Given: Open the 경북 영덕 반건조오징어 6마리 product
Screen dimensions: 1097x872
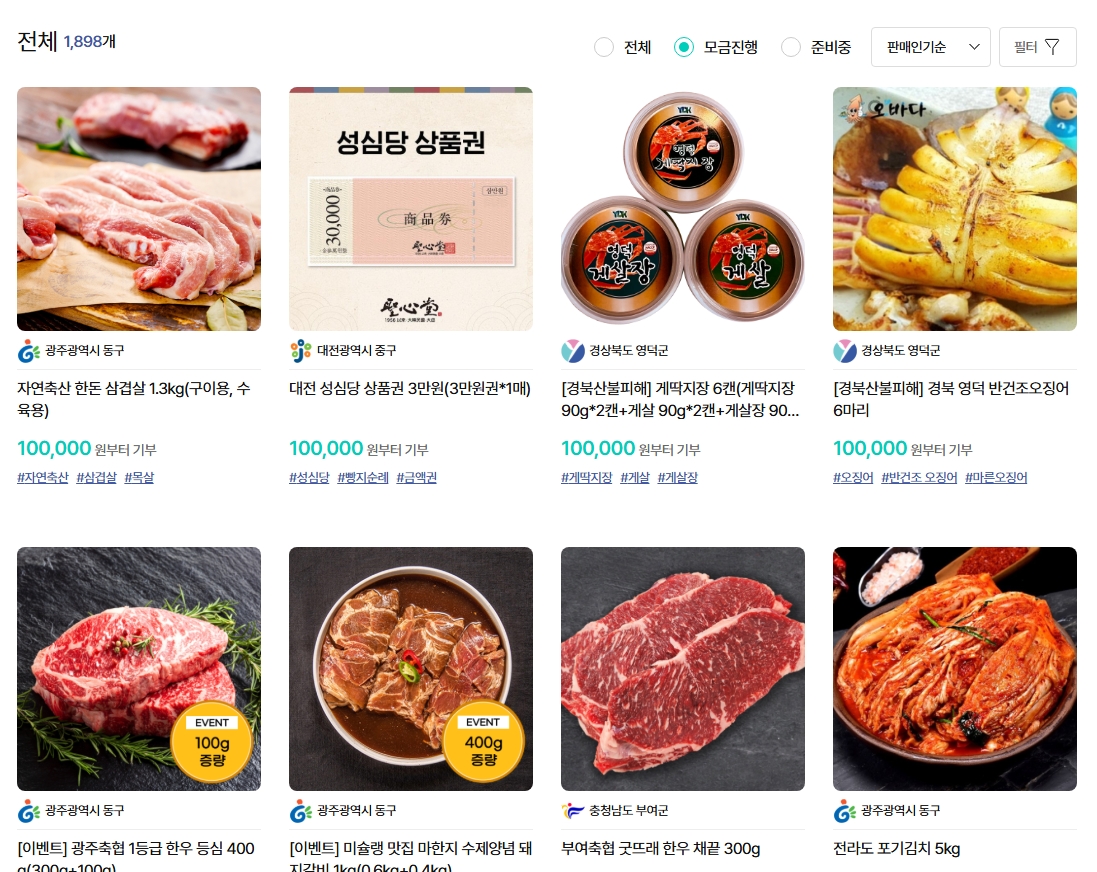Looking at the screenshot, I should 955,209.
